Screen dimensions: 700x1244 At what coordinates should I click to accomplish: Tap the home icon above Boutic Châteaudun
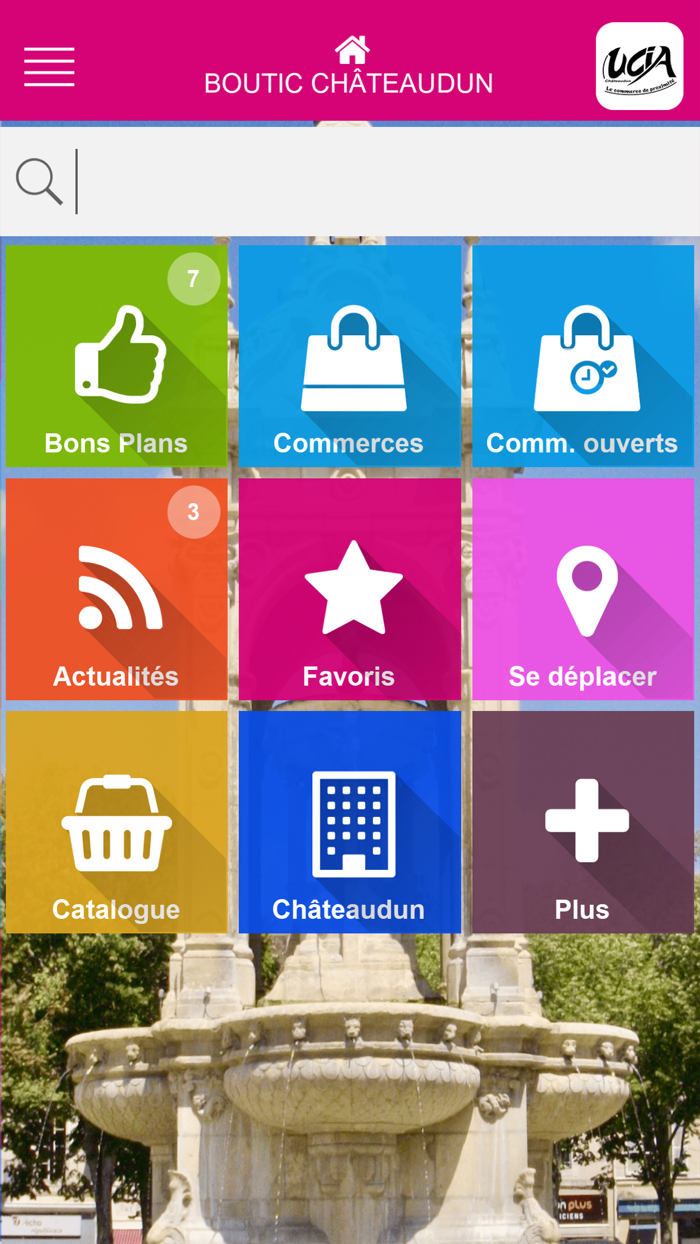pos(351,49)
